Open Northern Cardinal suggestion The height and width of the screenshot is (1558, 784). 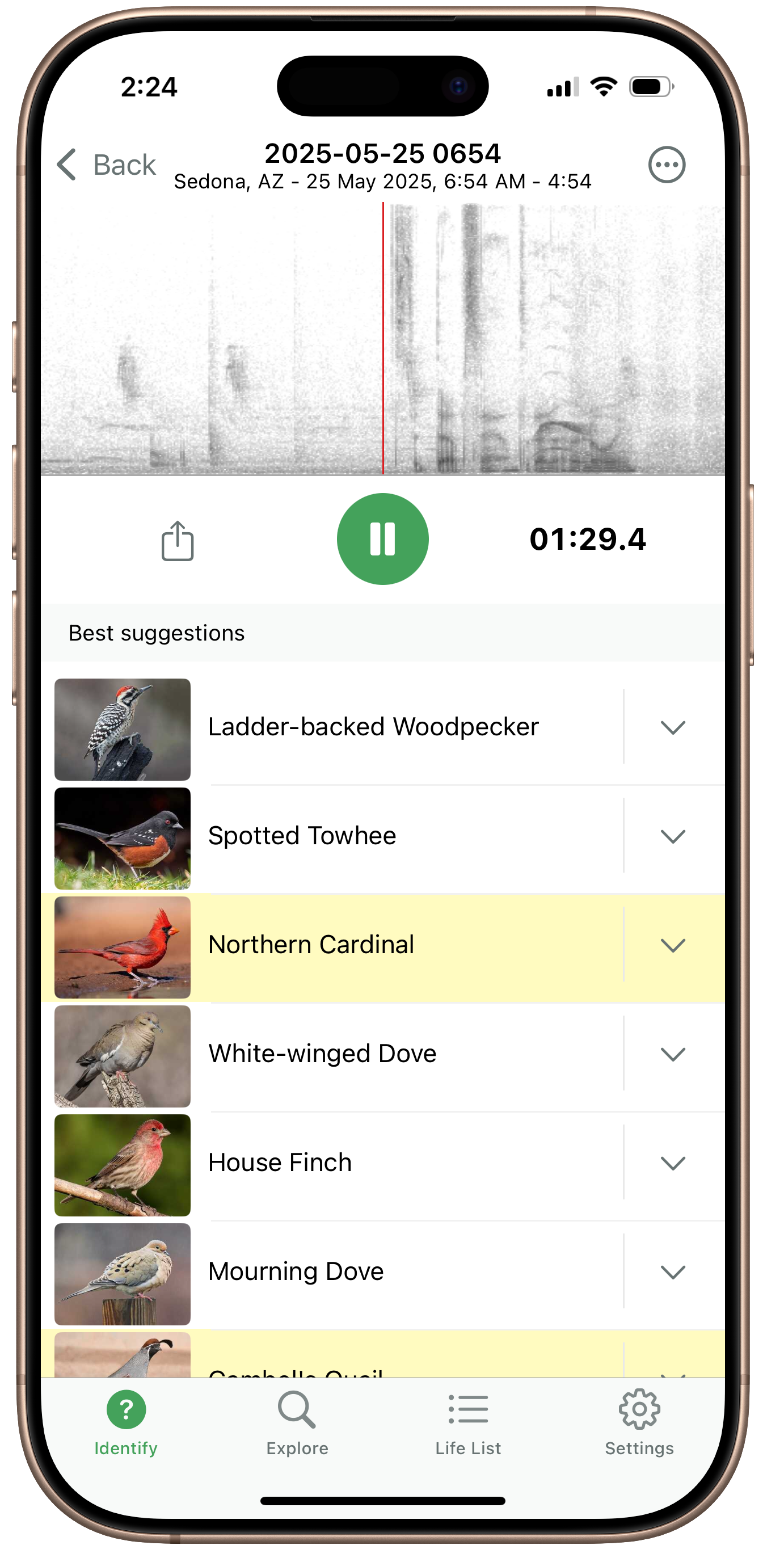pyautogui.click(x=311, y=945)
